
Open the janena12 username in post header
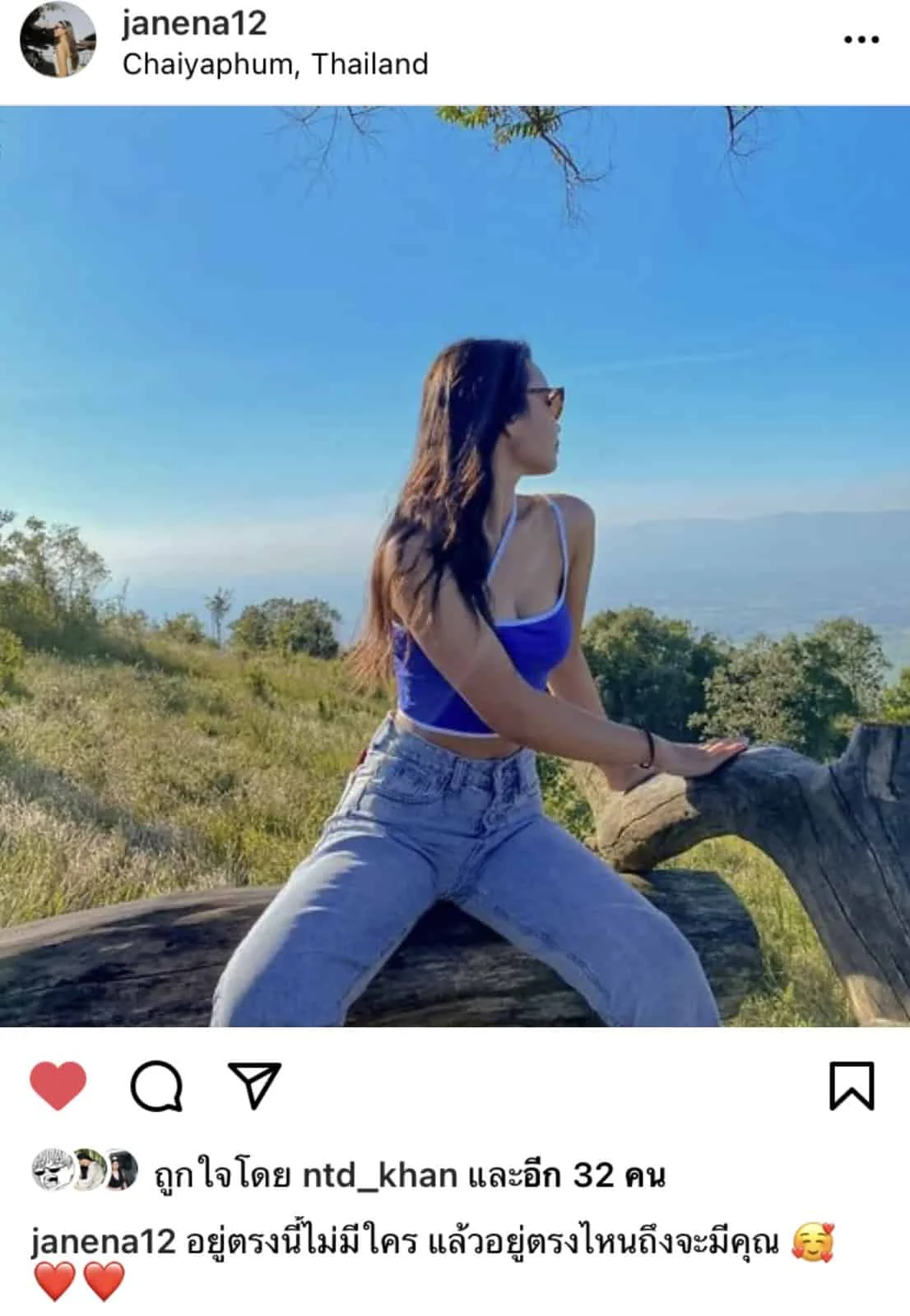[194, 23]
